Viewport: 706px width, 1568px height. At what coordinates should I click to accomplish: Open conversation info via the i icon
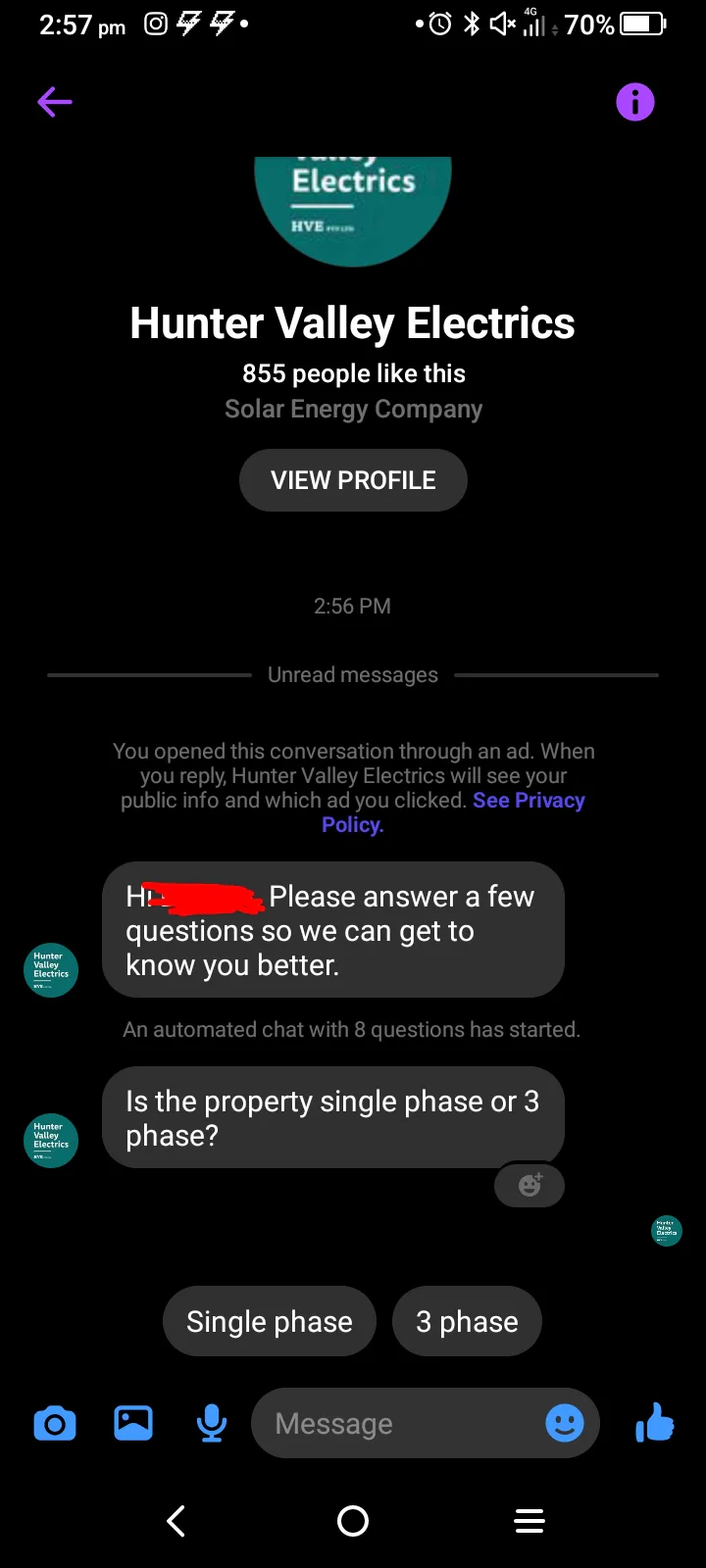coord(635,102)
